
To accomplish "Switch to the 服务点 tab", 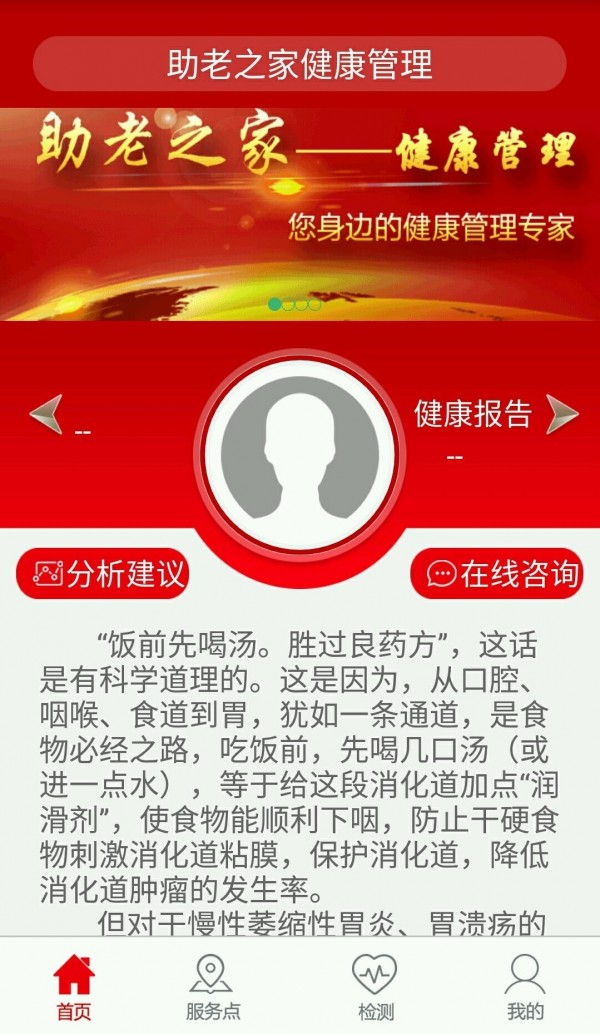I will point(212,986).
